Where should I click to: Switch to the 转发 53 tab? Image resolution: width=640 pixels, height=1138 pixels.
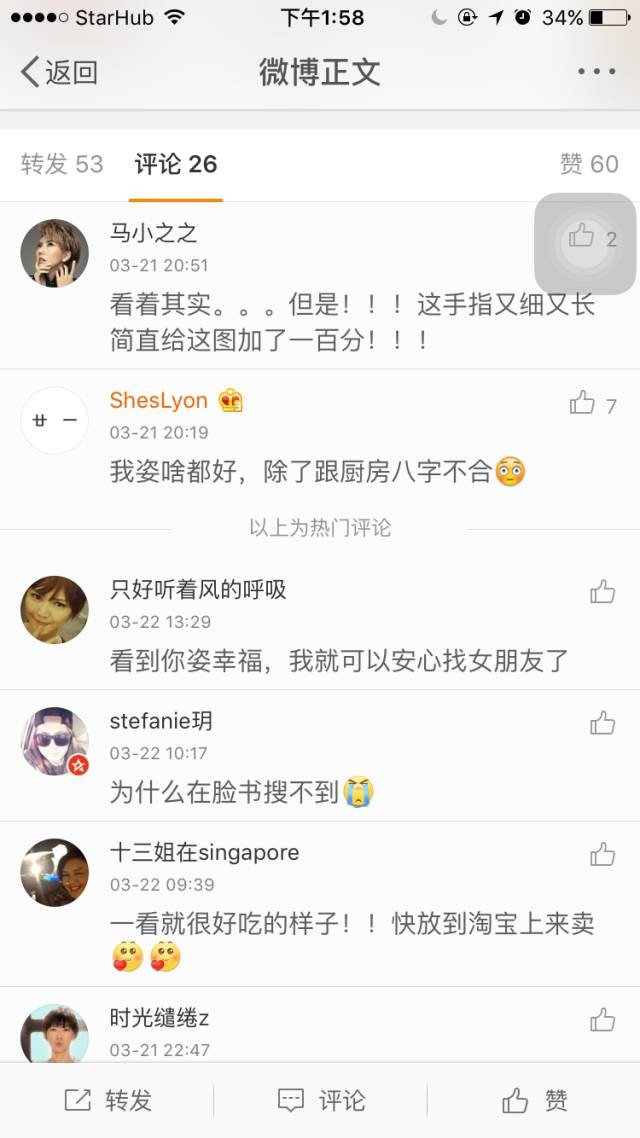(x=62, y=164)
